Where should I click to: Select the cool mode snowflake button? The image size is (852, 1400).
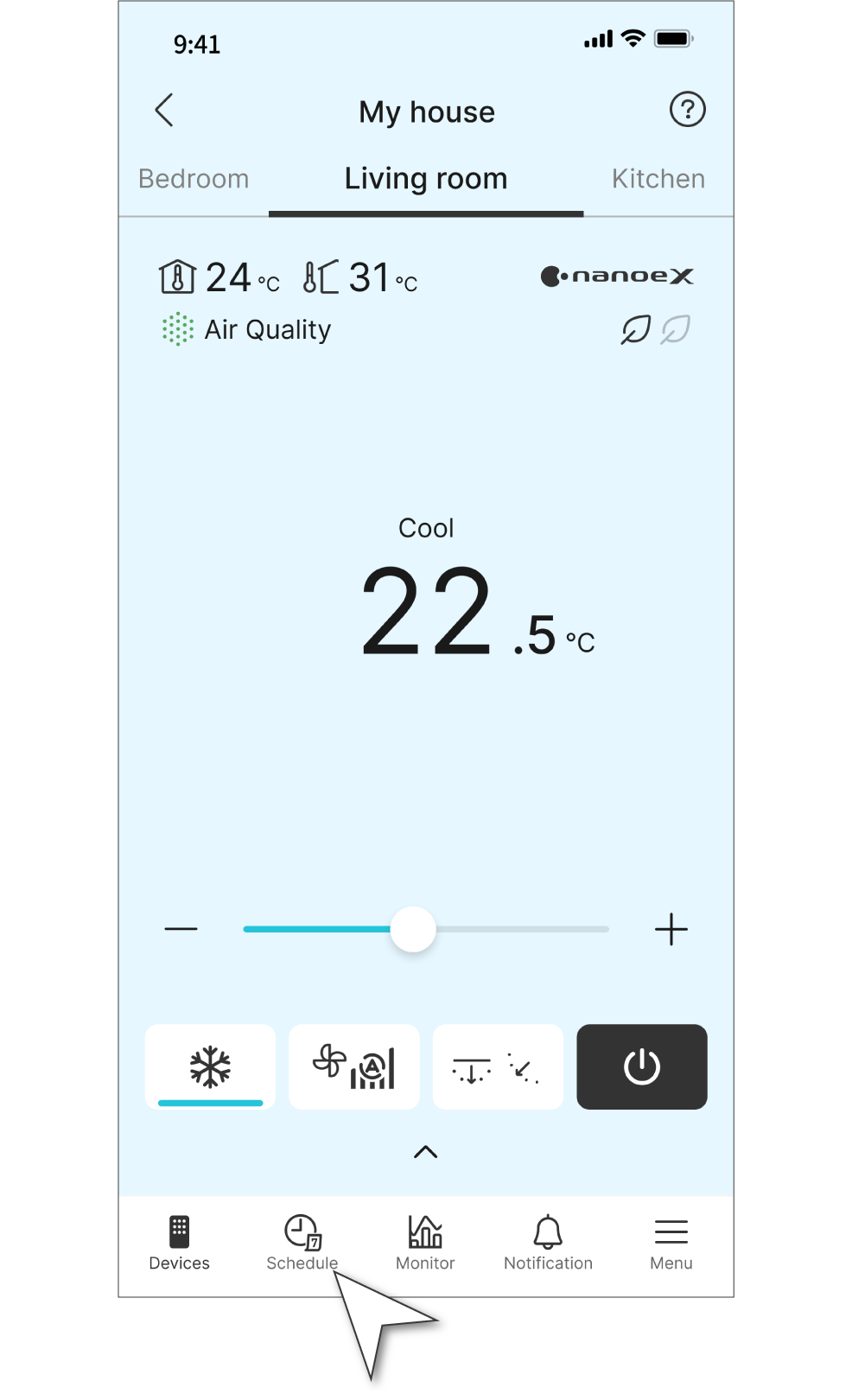click(x=210, y=1066)
